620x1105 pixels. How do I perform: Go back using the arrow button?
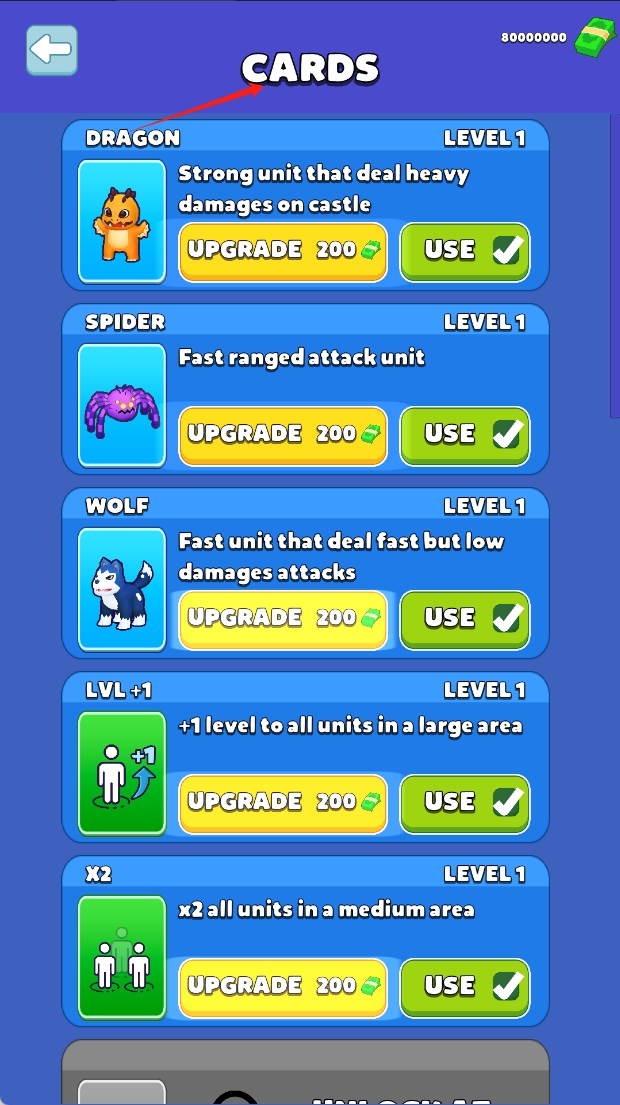coord(51,50)
